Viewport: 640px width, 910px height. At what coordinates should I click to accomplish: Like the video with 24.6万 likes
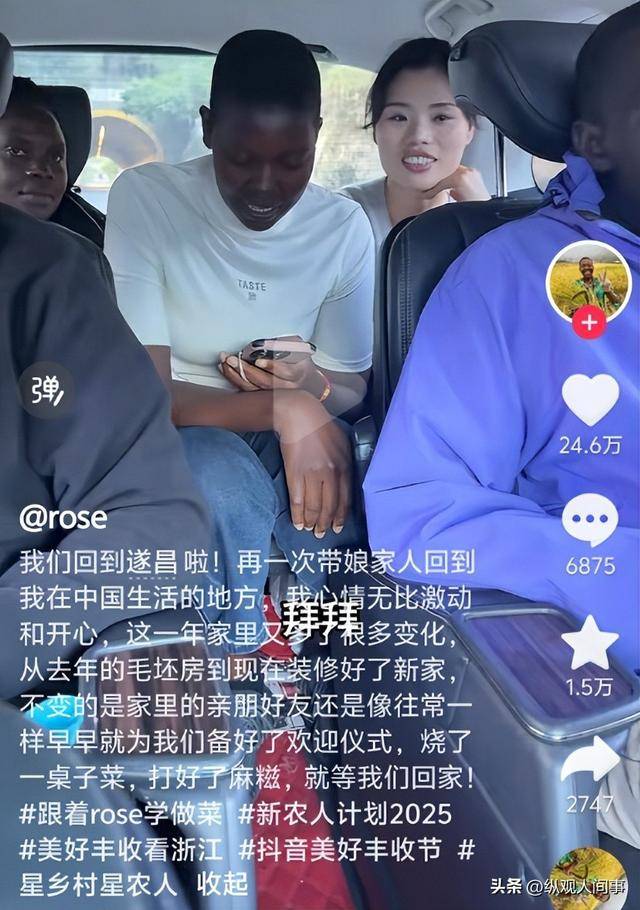point(590,399)
